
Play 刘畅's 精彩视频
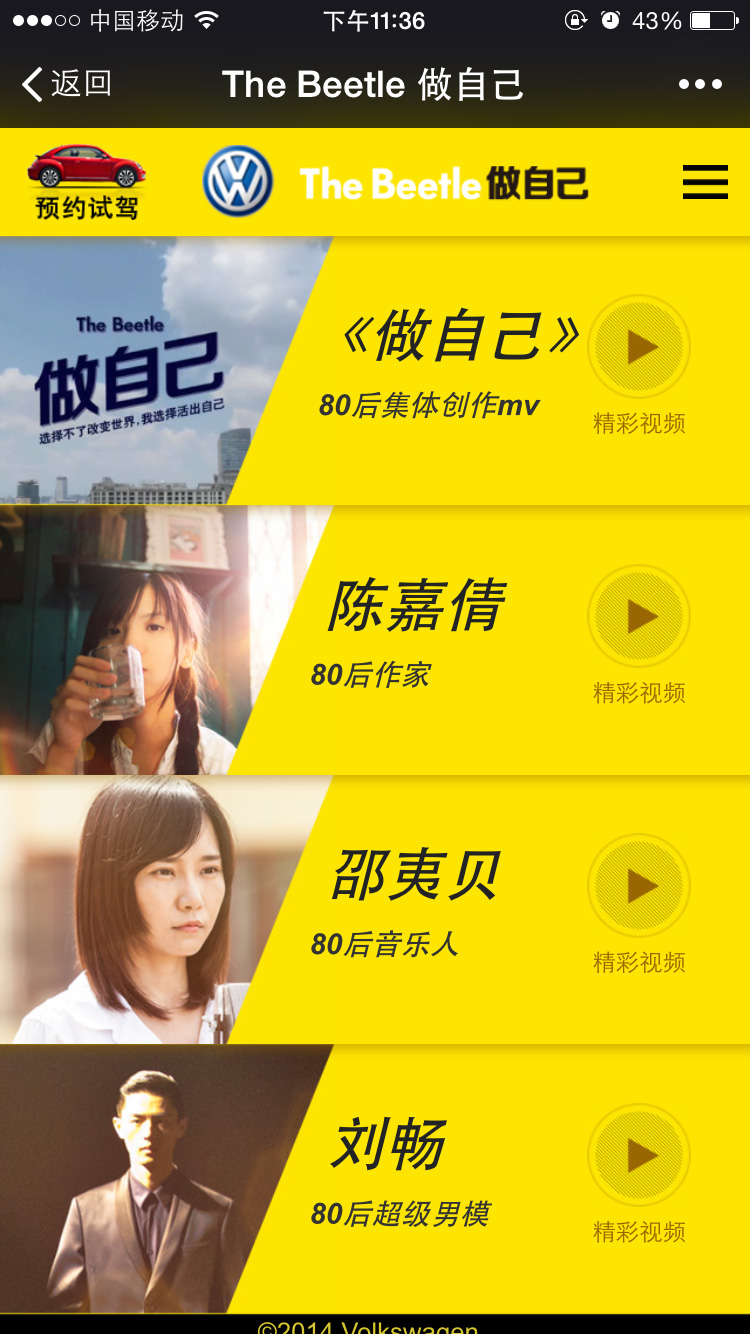click(x=639, y=1156)
